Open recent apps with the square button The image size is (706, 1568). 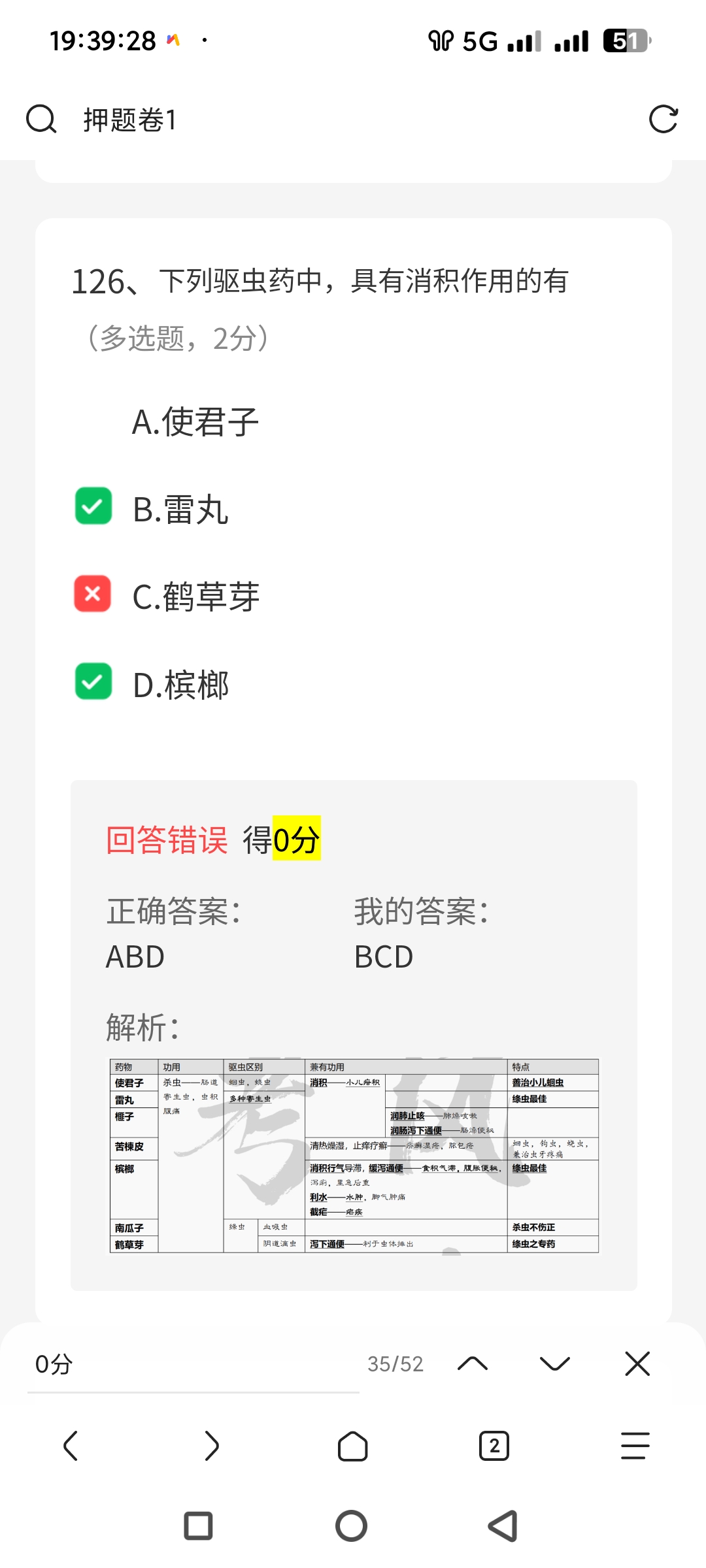[x=199, y=1526]
